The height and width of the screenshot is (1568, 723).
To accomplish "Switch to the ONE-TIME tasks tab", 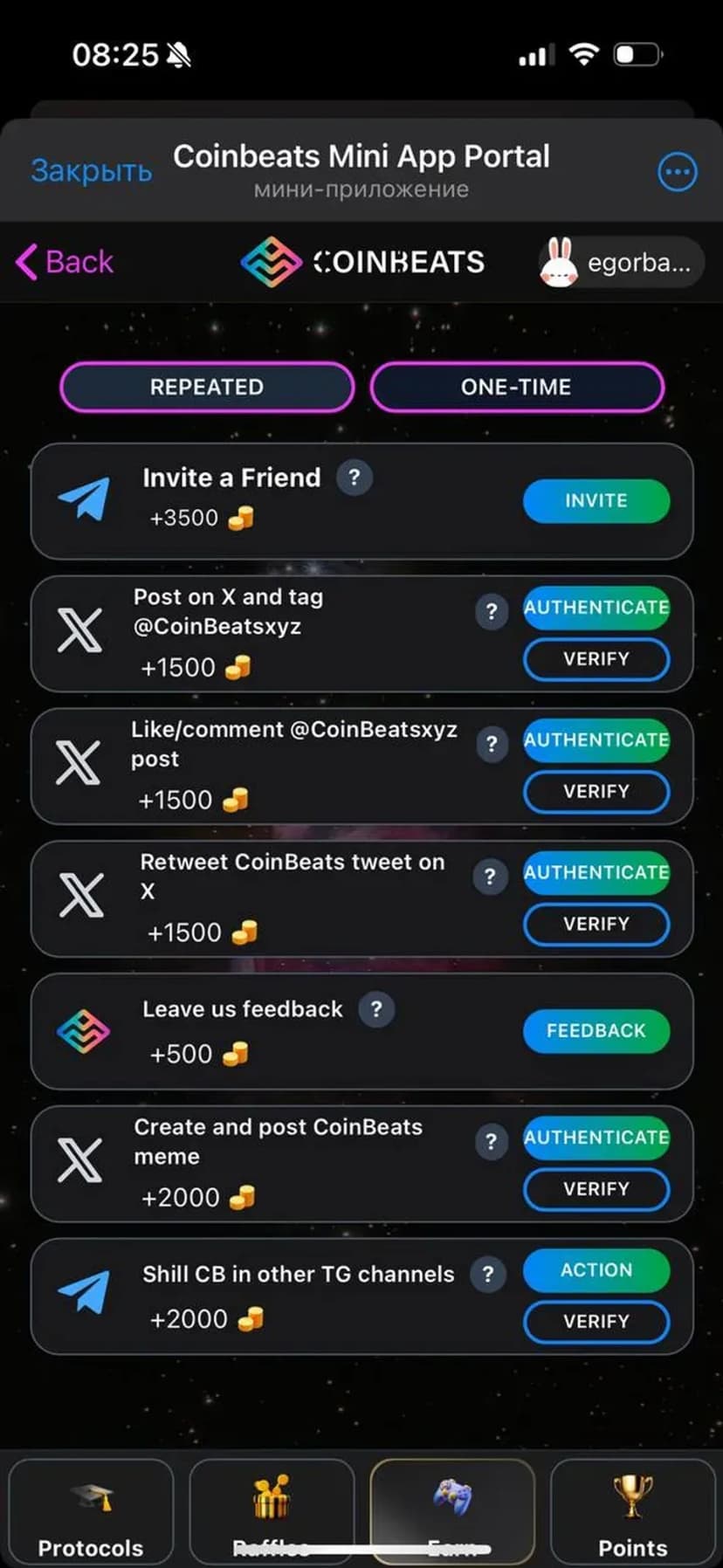I will point(516,387).
